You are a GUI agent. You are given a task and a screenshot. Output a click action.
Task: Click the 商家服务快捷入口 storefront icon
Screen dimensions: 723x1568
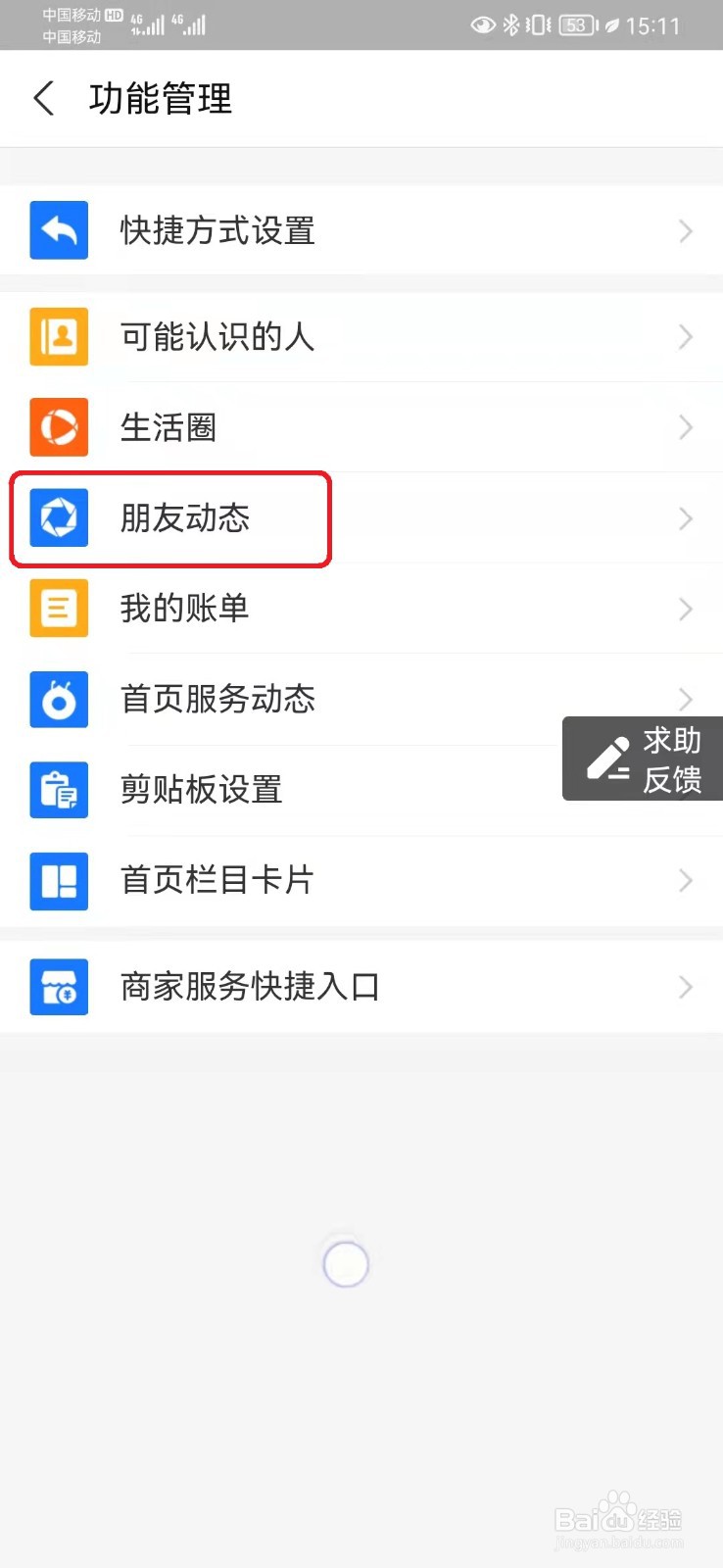pyautogui.click(x=59, y=987)
